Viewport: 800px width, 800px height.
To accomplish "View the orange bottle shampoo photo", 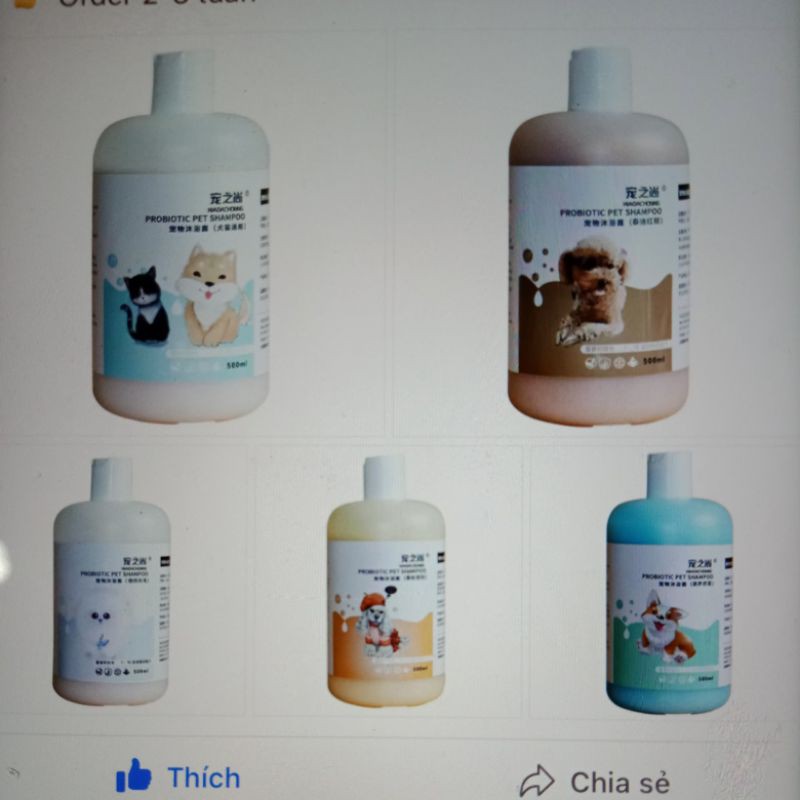I will click(x=385, y=585).
